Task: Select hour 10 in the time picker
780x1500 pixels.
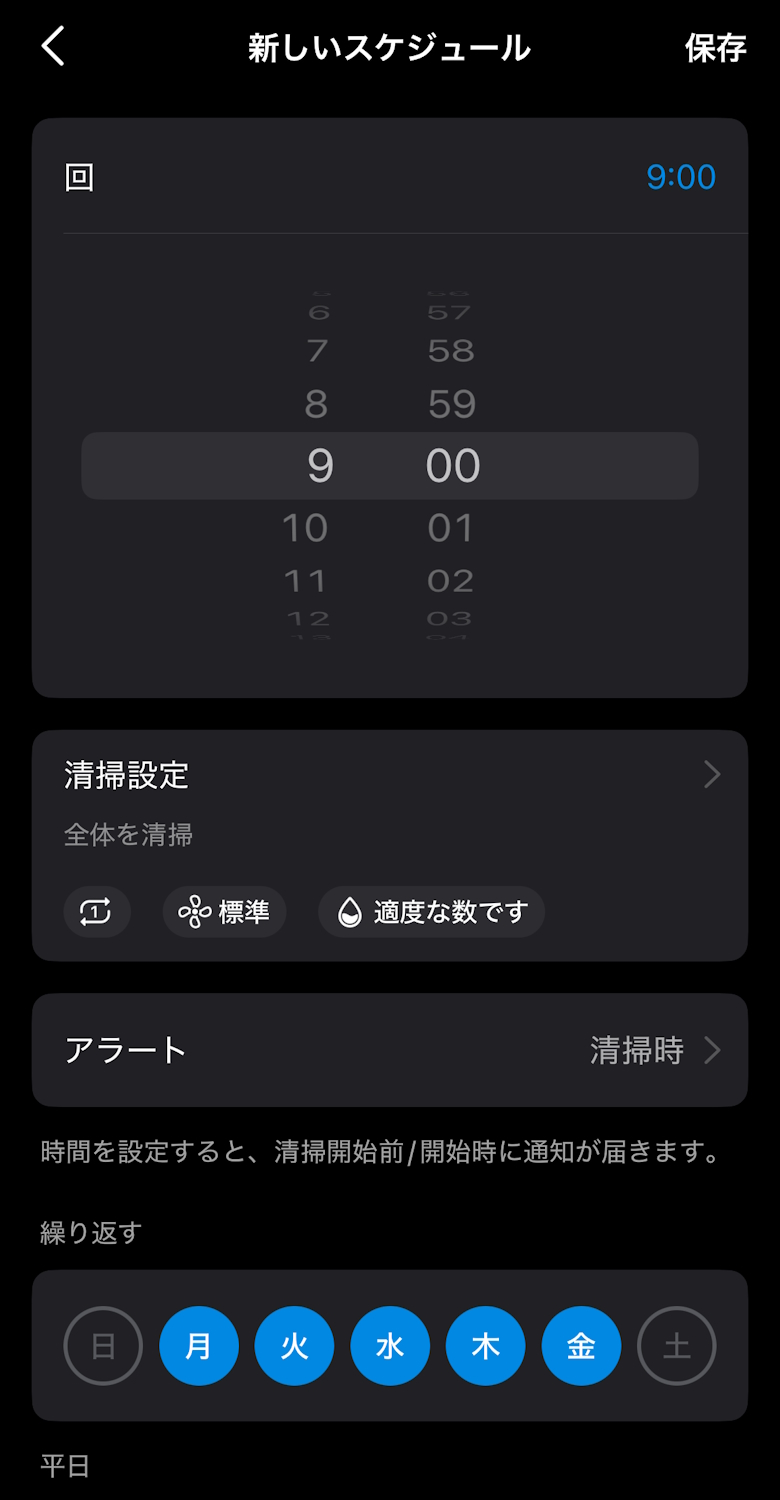Action: 305,527
